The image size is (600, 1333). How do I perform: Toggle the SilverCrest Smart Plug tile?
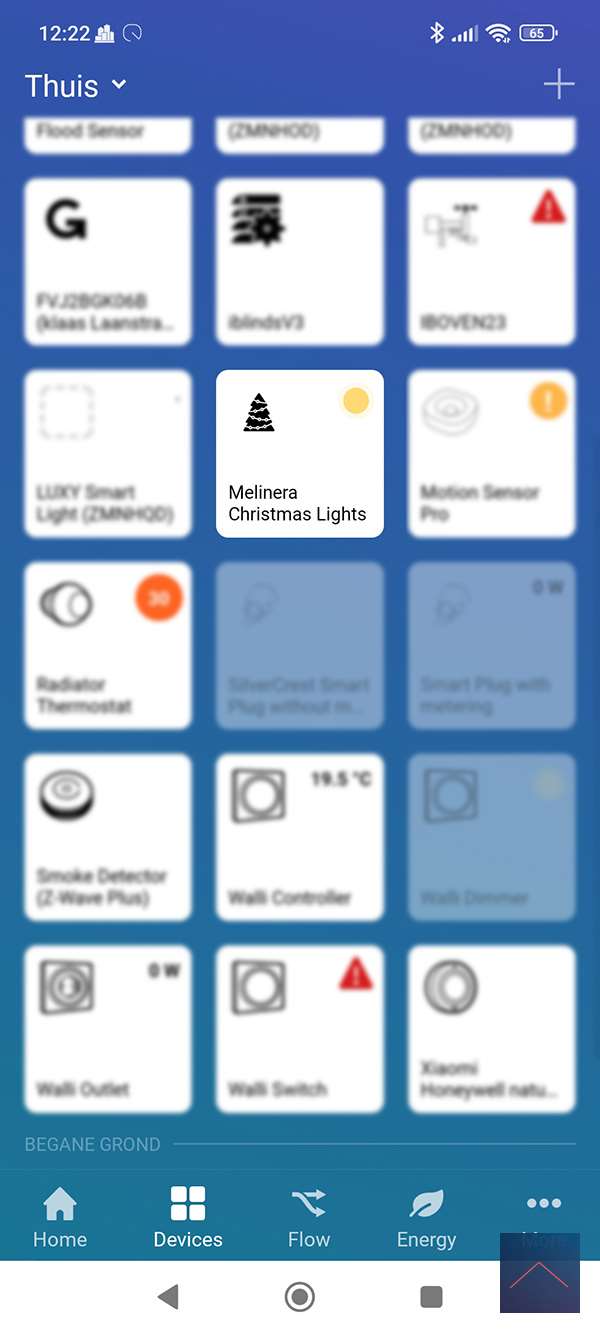[299, 646]
